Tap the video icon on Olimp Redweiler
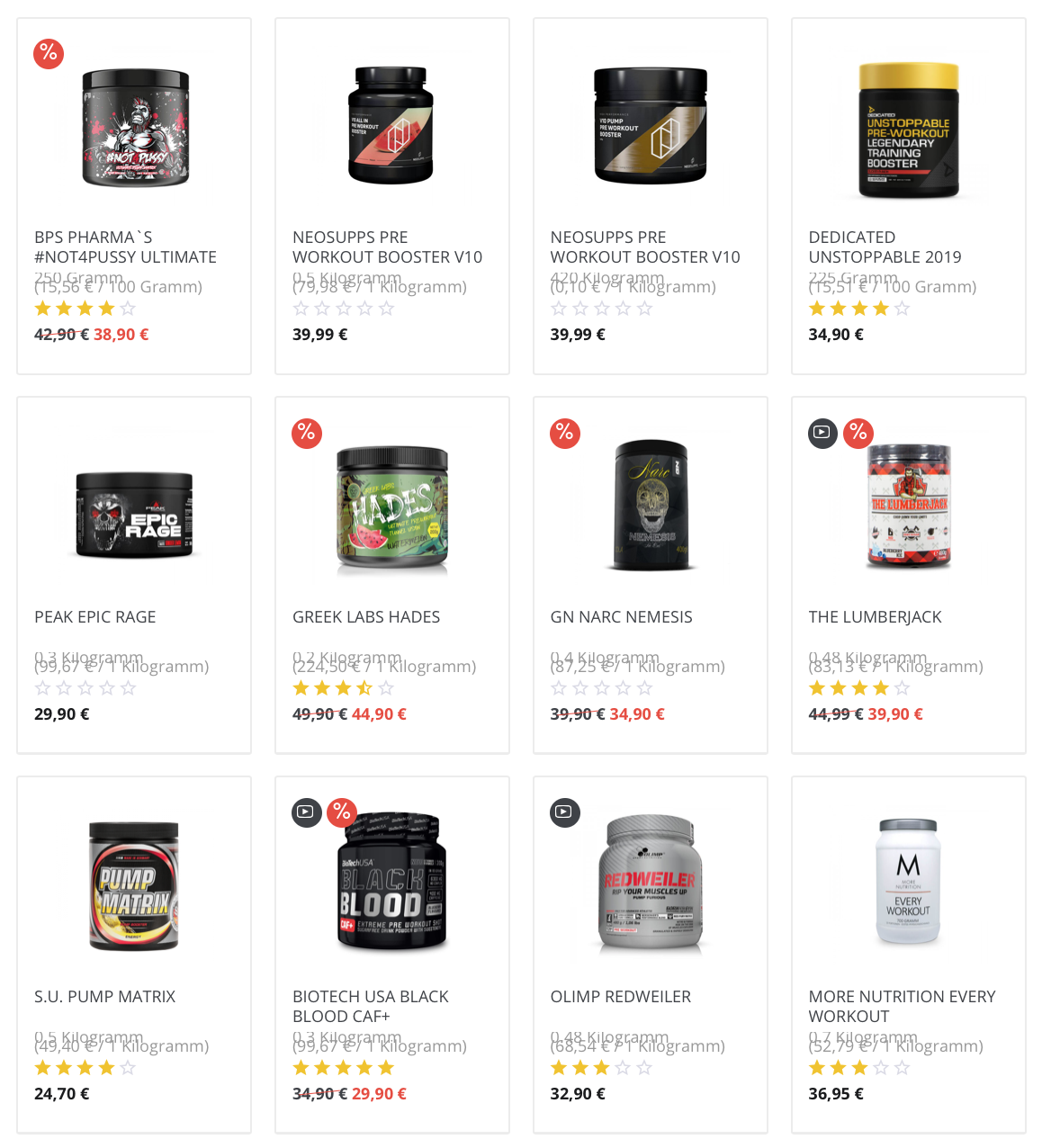 tap(564, 812)
